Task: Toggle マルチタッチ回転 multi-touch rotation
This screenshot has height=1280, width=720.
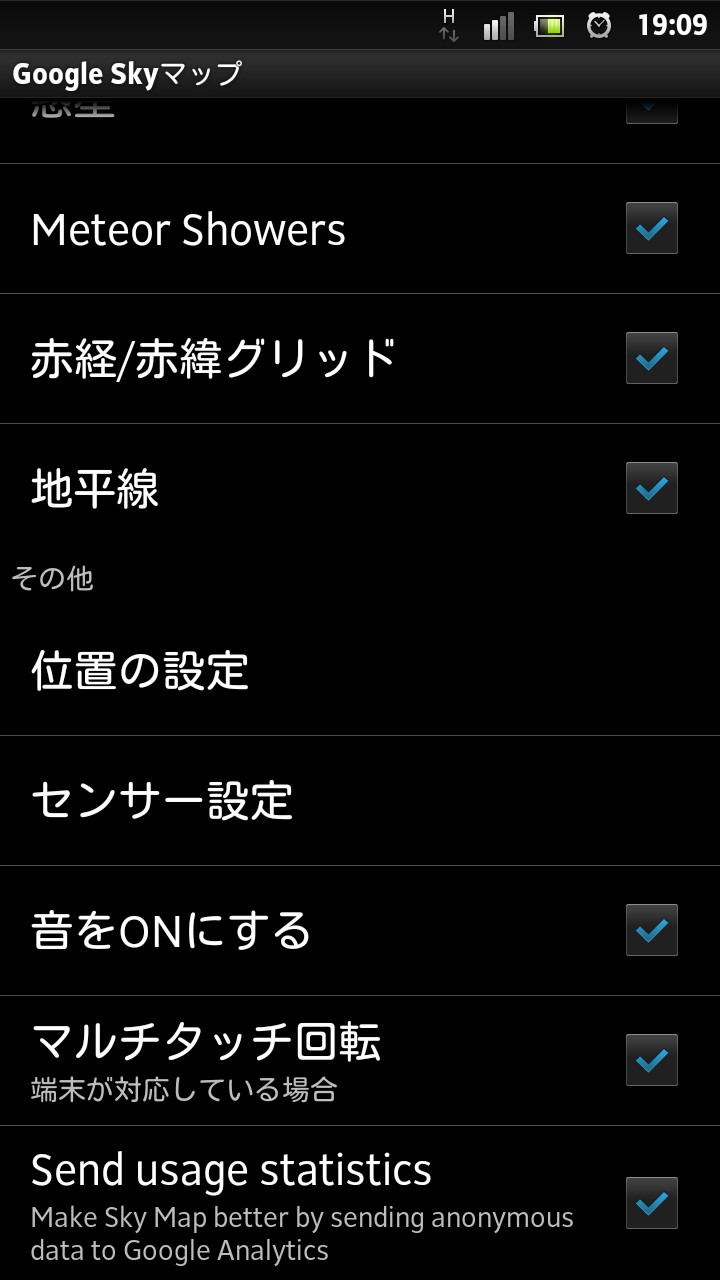Action: pyautogui.click(x=651, y=1061)
